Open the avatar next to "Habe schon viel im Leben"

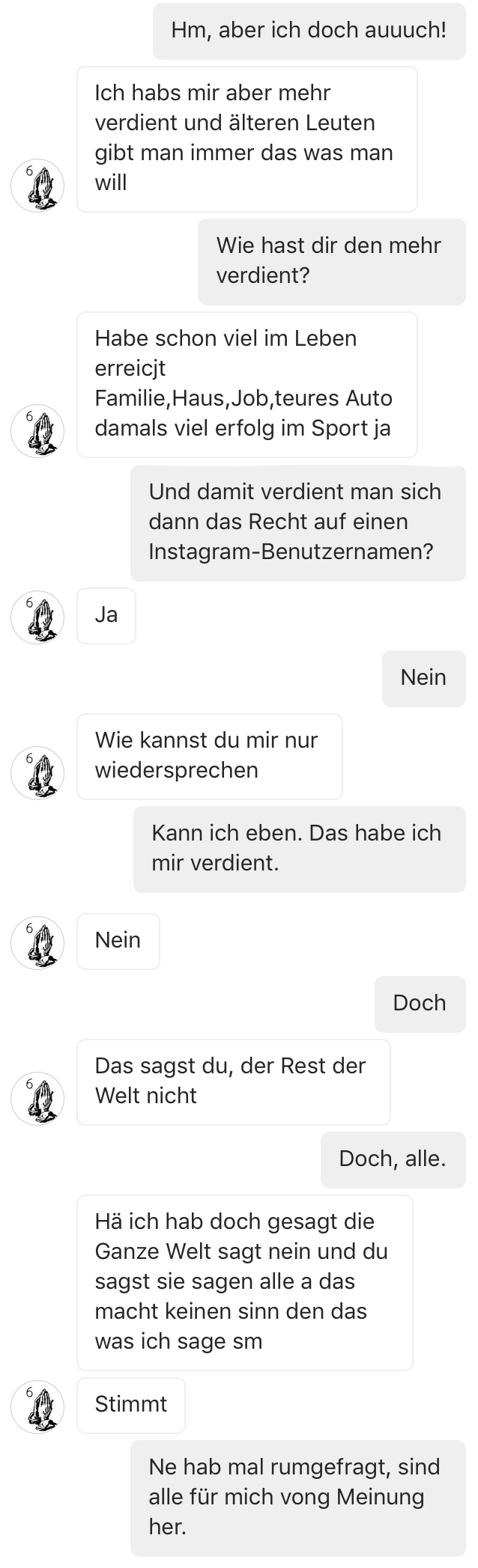click(x=37, y=430)
